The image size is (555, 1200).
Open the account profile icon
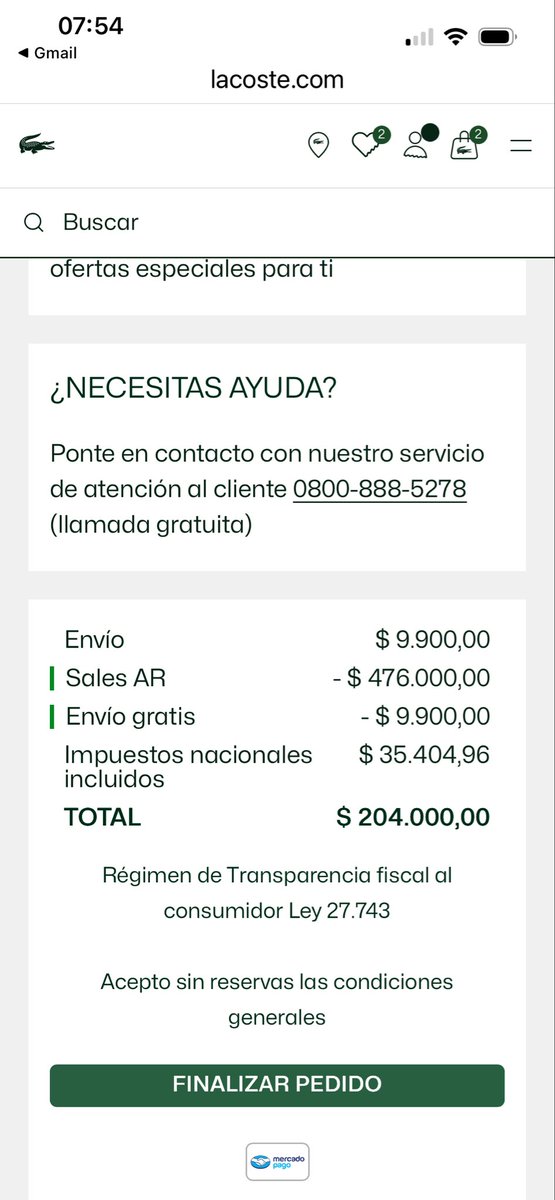coord(417,143)
